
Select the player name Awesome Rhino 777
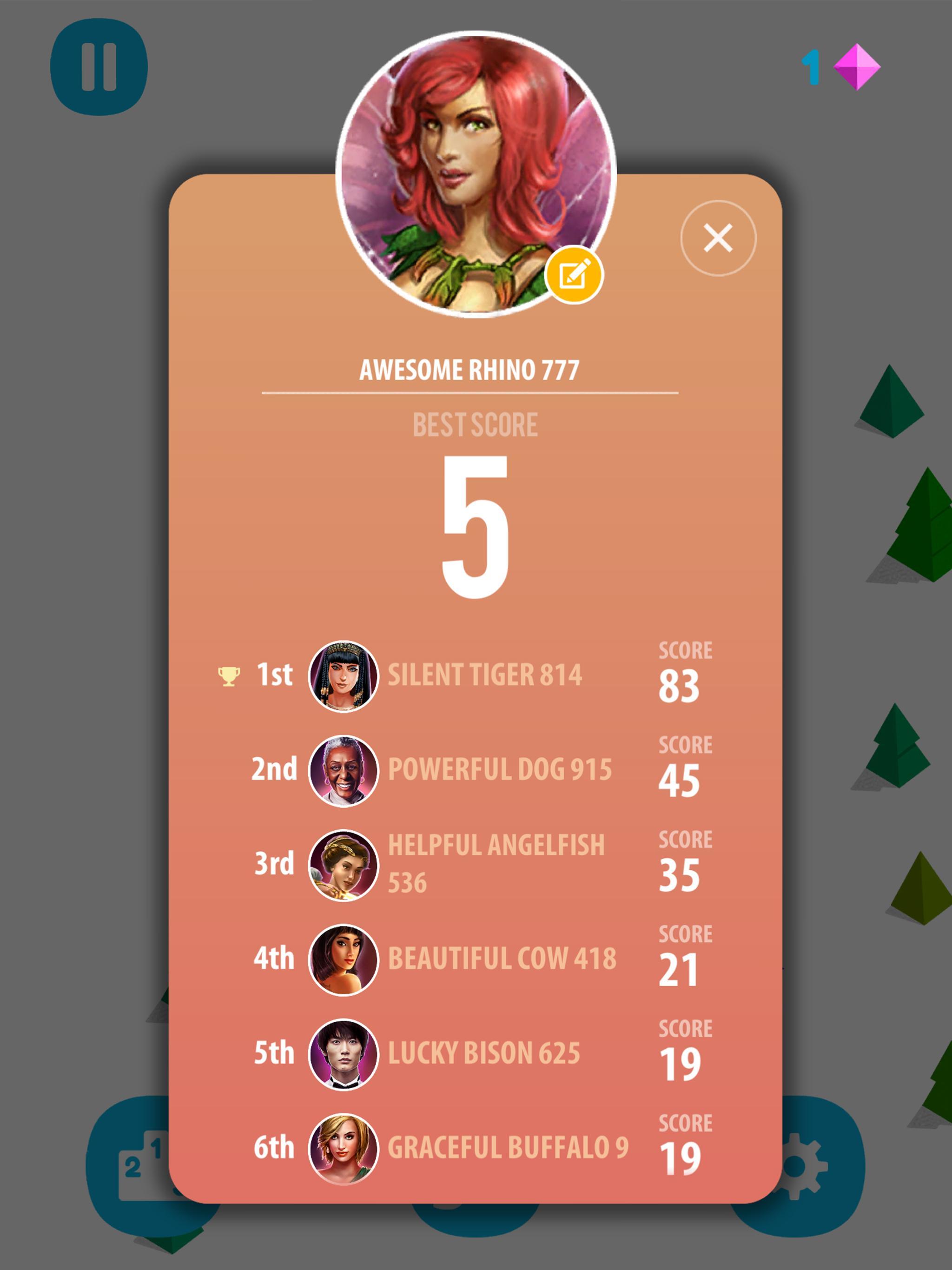pyautogui.click(x=471, y=371)
